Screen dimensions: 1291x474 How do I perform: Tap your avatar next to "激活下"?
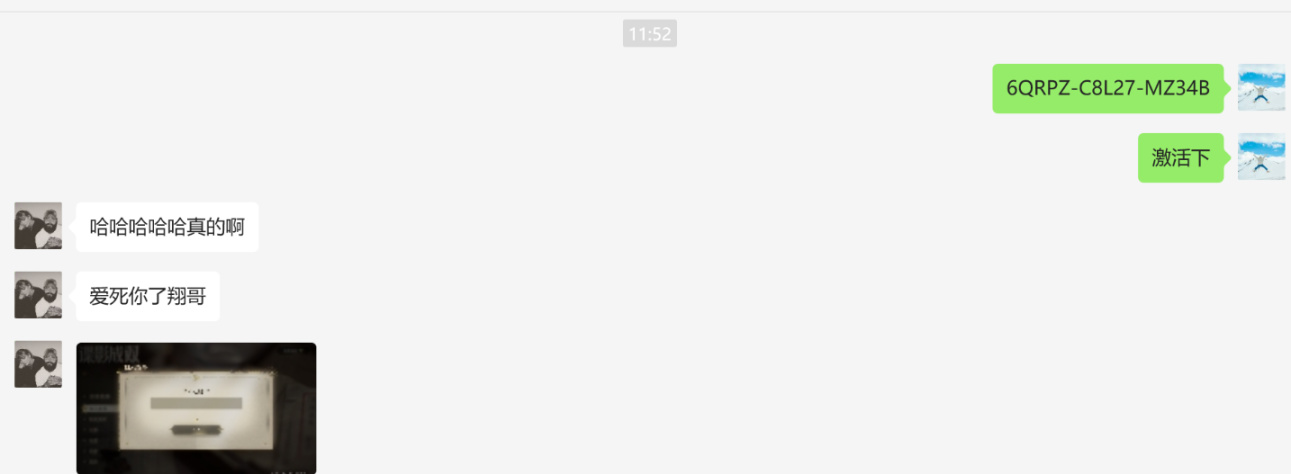(x=1261, y=157)
